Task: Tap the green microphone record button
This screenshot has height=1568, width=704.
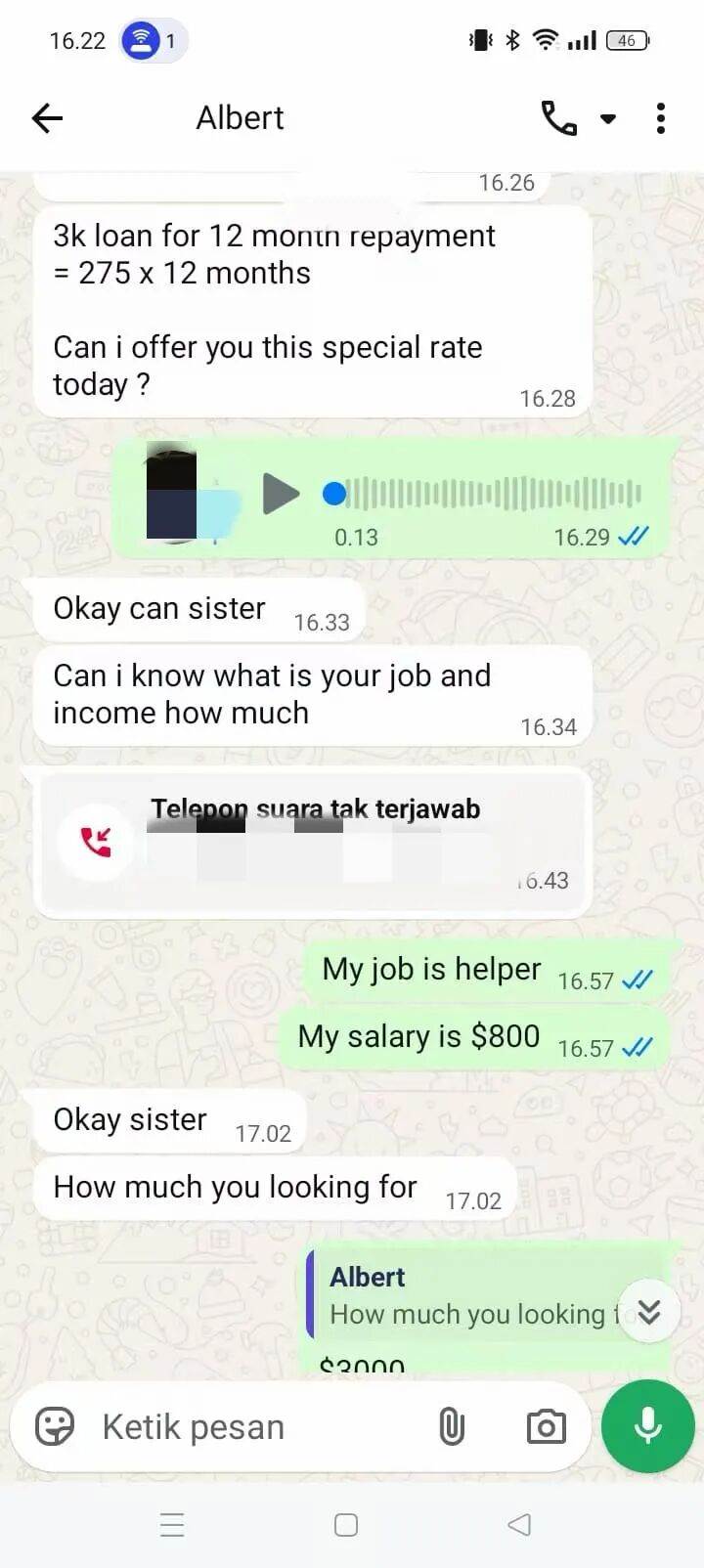Action: [648, 1426]
